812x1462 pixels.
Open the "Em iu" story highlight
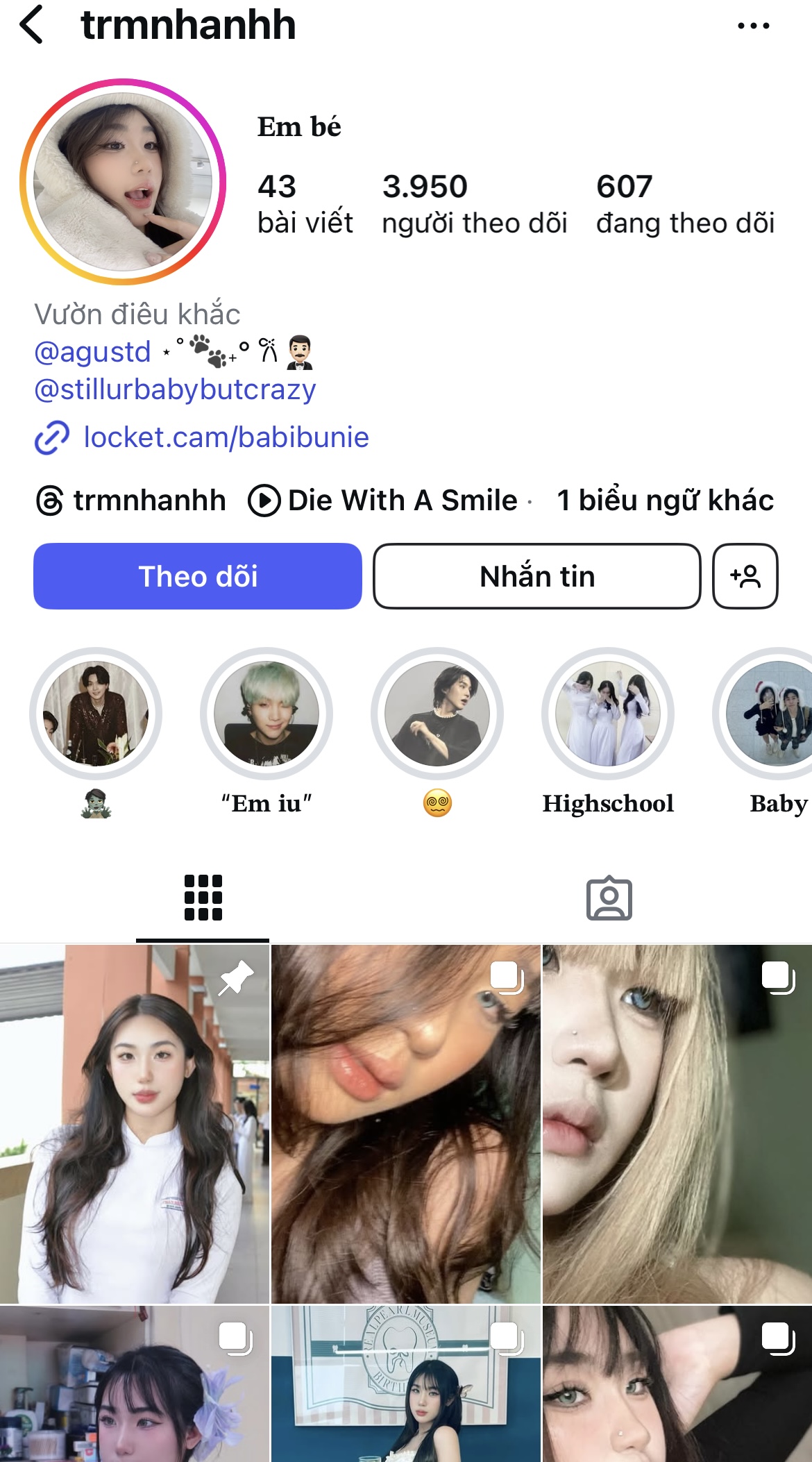pos(267,714)
